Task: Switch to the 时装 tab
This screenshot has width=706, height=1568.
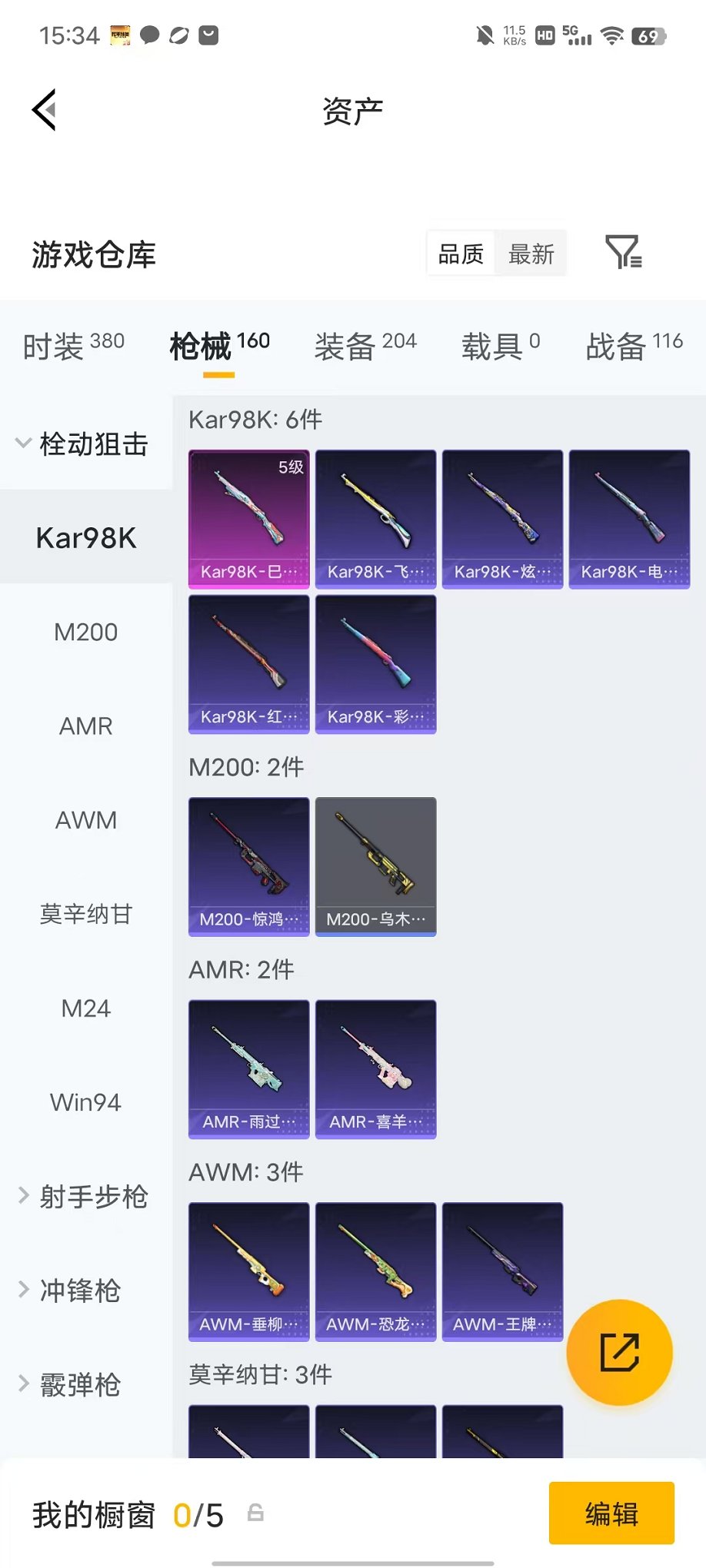Action: coord(74,346)
